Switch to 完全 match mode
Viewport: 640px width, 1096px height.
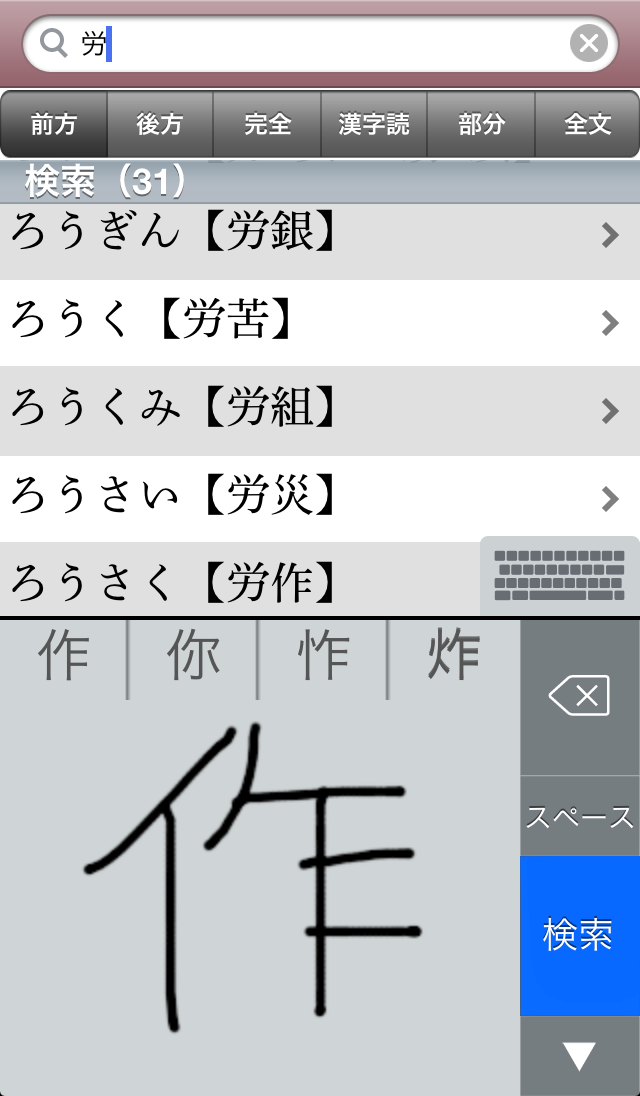(x=267, y=124)
